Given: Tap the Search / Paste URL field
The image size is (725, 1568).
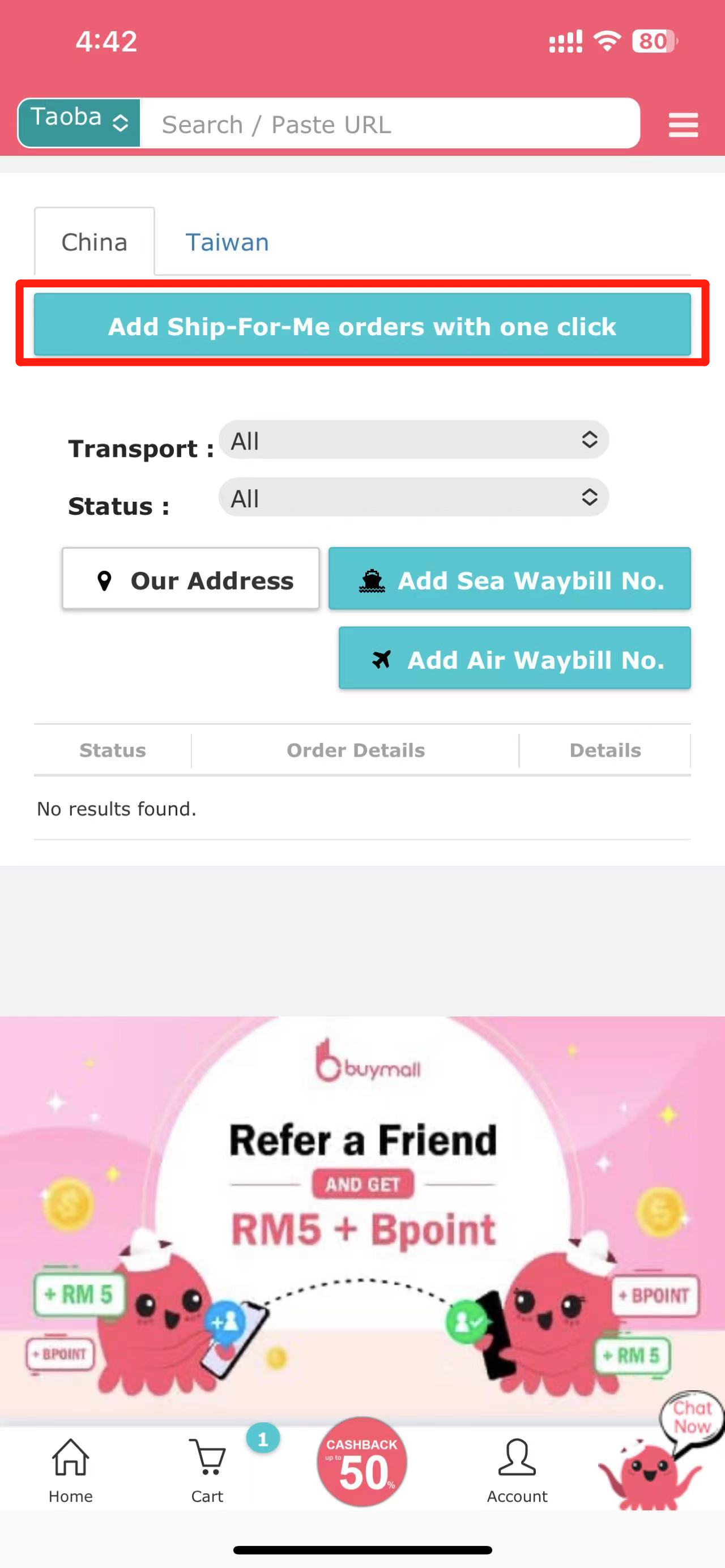Looking at the screenshot, I should tap(390, 123).
